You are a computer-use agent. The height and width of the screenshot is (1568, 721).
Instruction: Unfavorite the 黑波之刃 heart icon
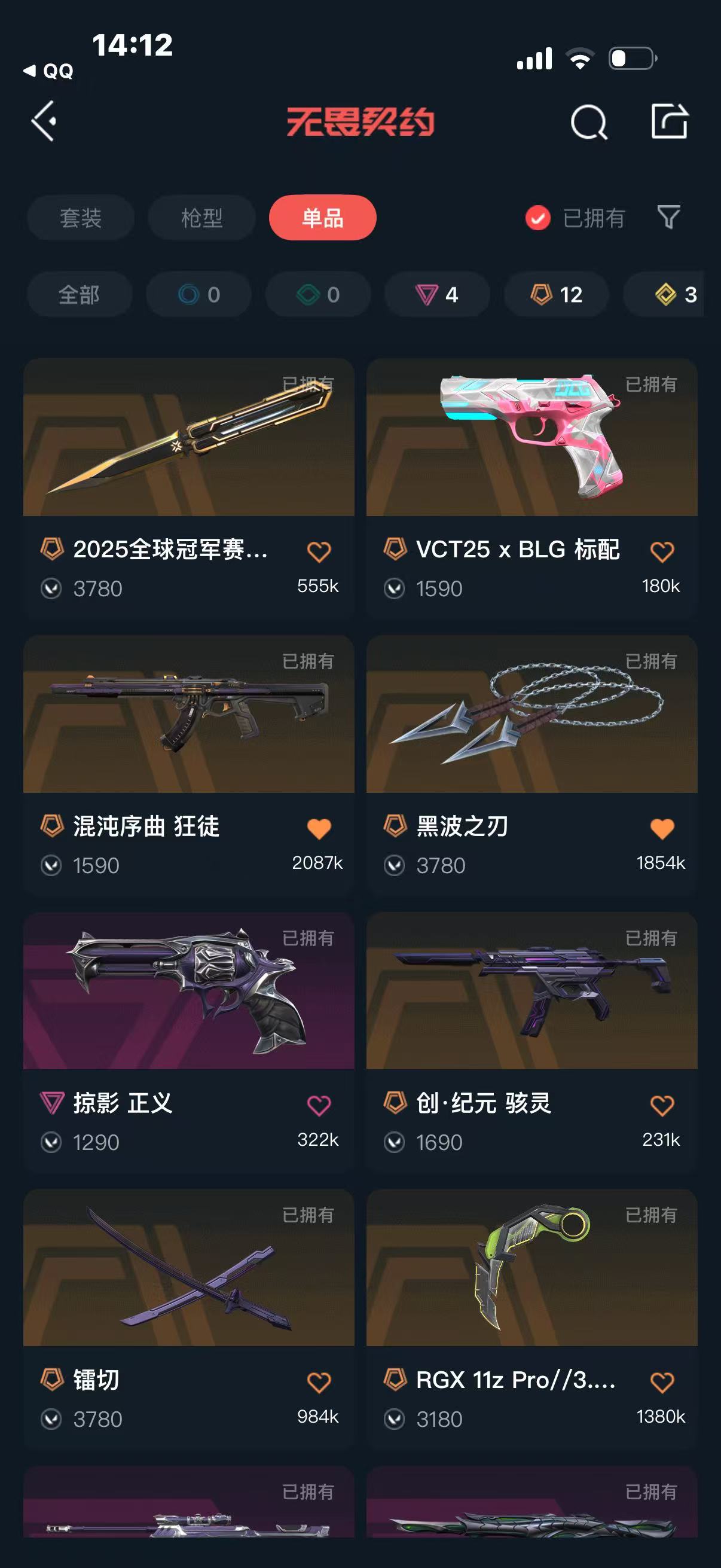662,828
